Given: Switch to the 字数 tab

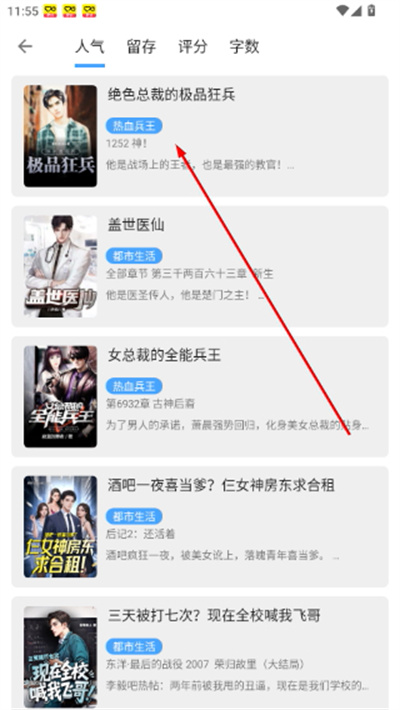Looking at the screenshot, I should (244, 46).
